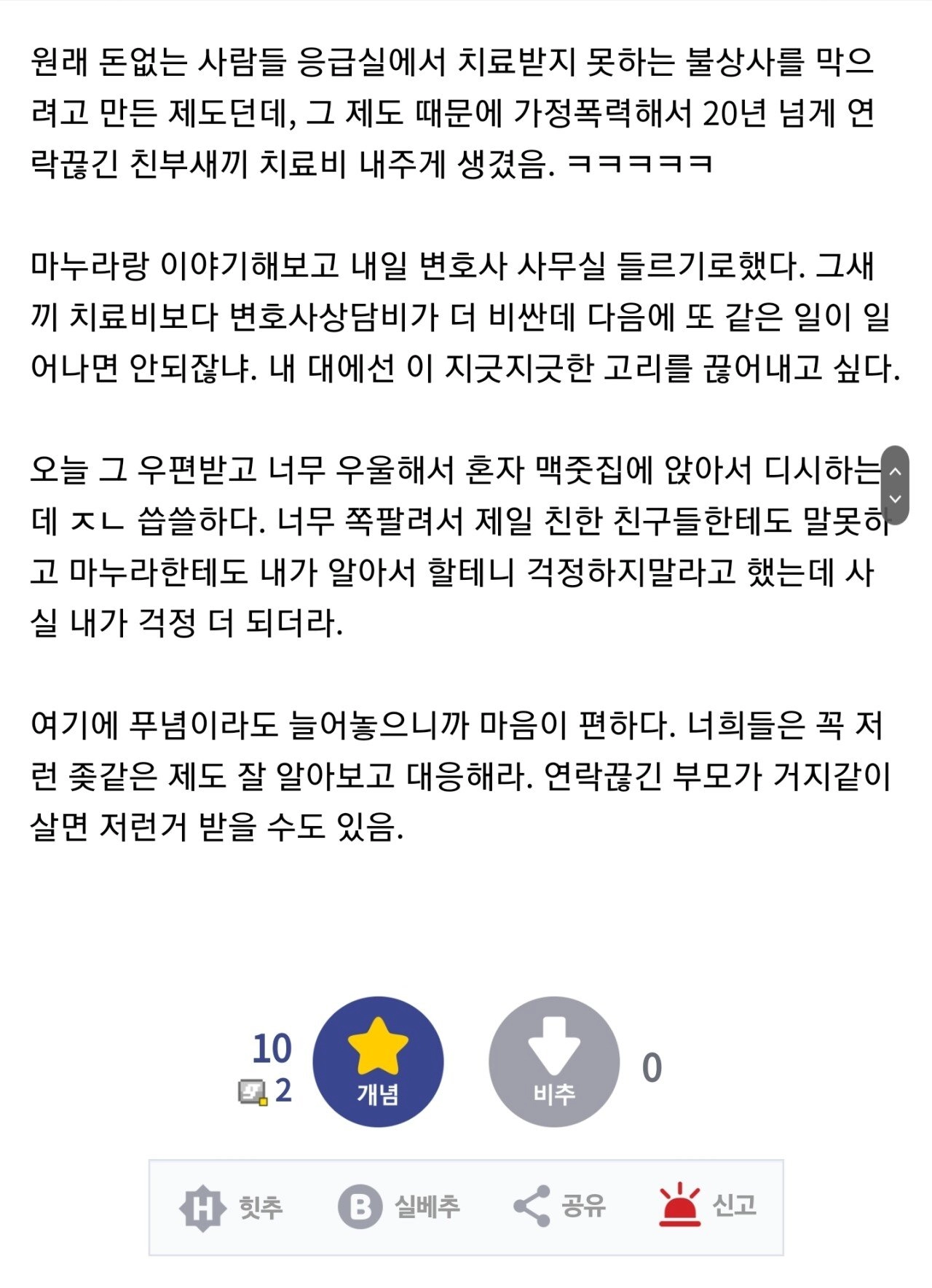932x1288 pixels.
Task: Click the red siren report icon
Action: point(680,1203)
